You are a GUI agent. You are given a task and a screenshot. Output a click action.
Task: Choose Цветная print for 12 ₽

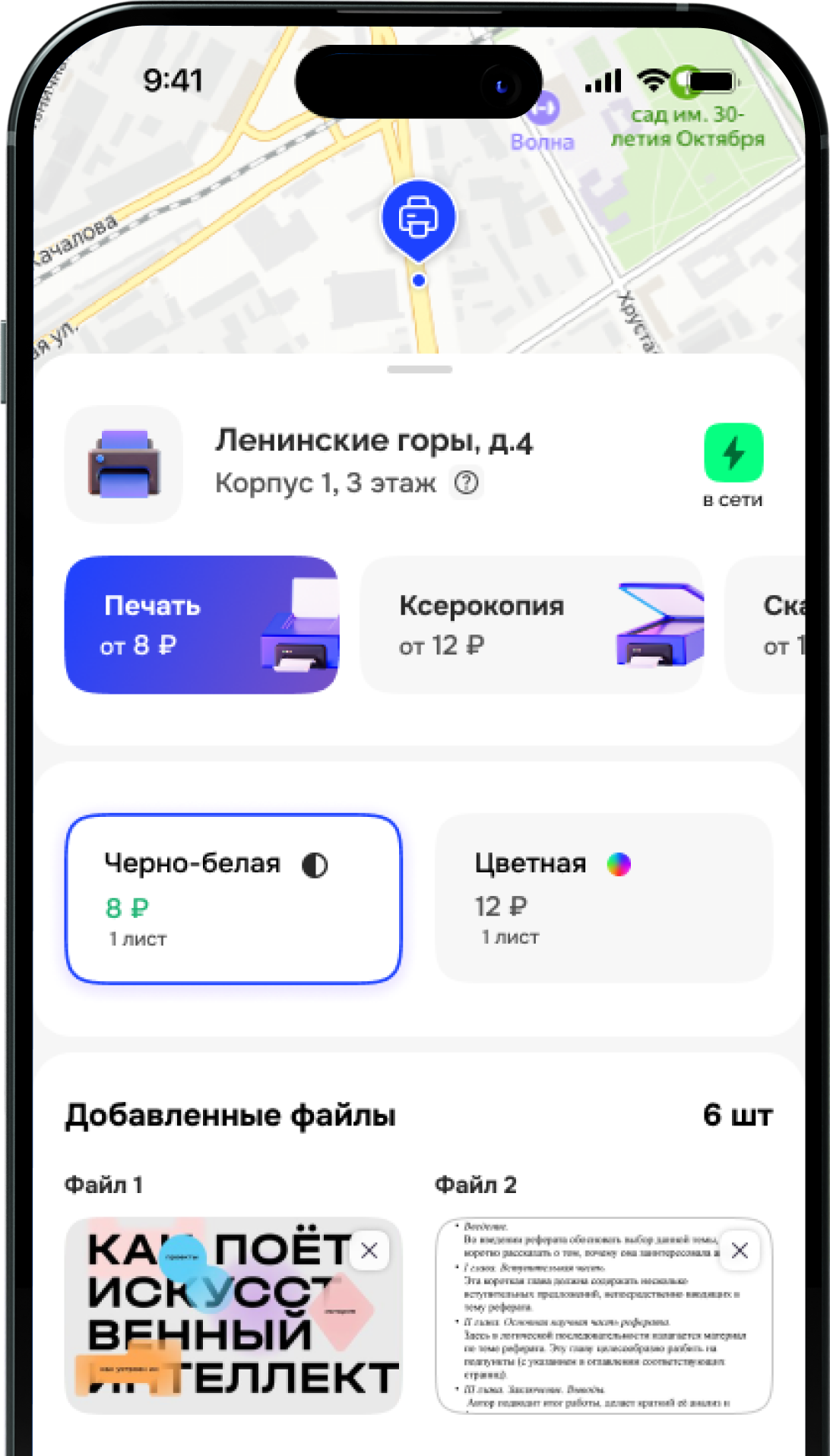click(603, 899)
